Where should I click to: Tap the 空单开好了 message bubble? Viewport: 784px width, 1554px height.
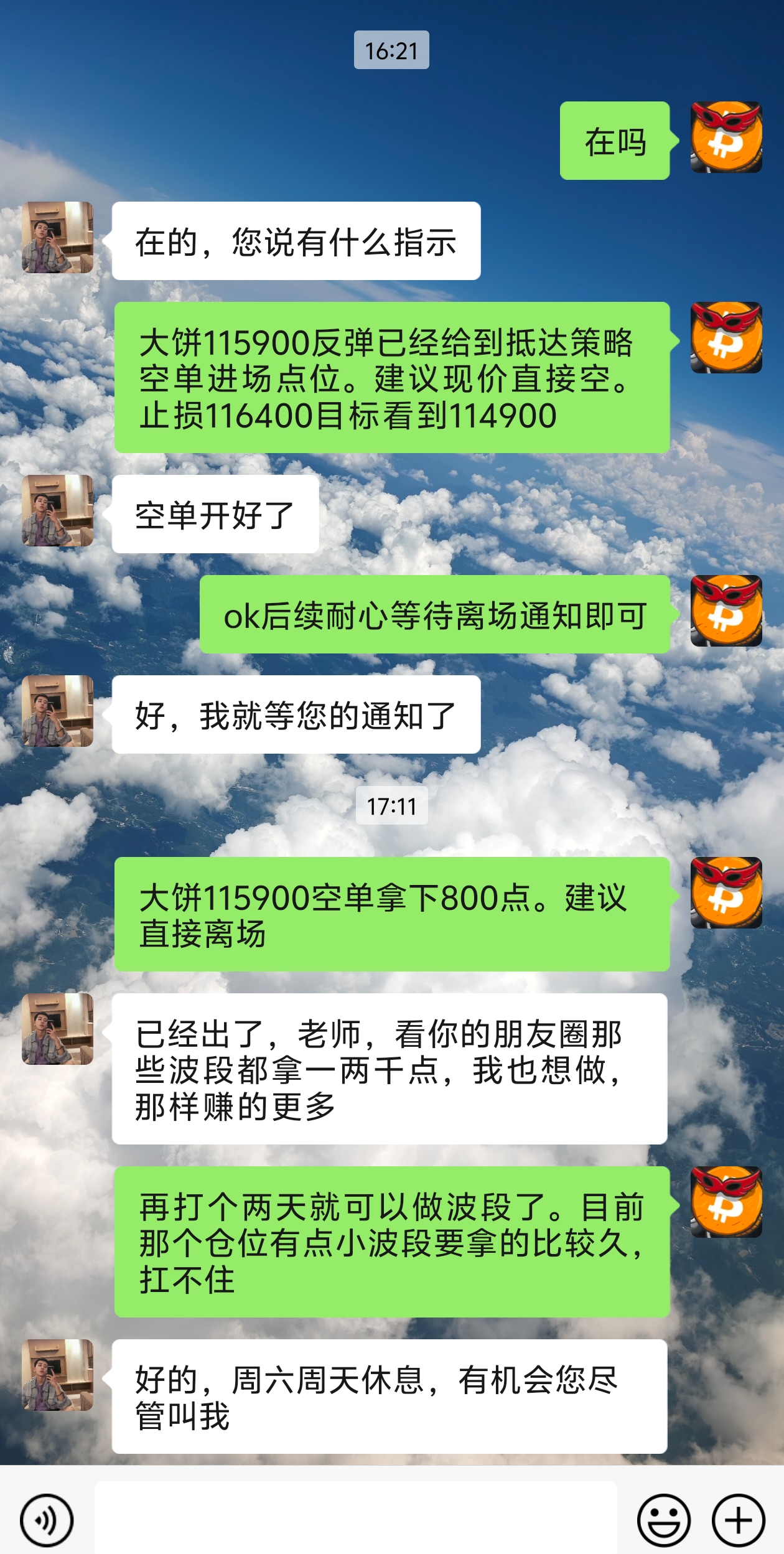click(x=215, y=513)
